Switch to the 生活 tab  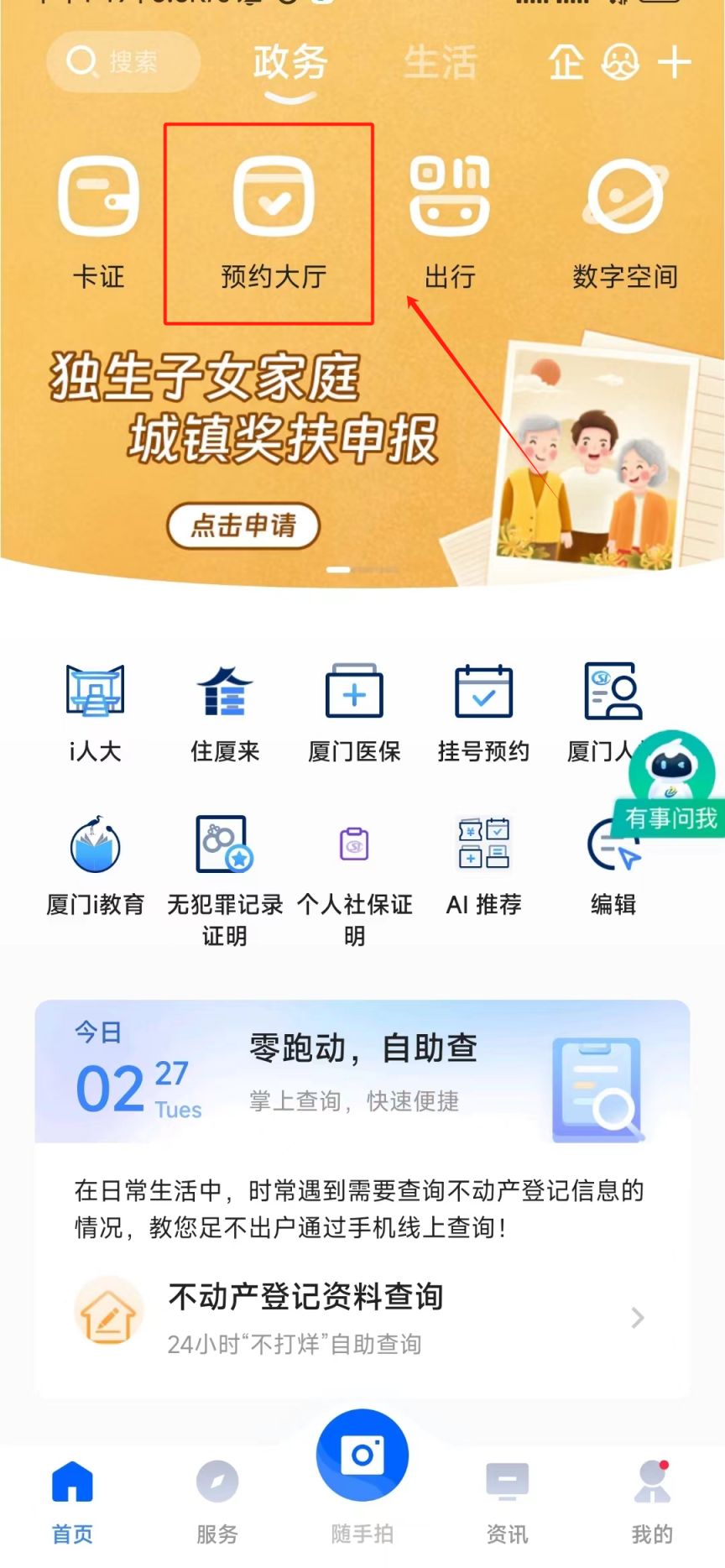click(x=440, y=62)
